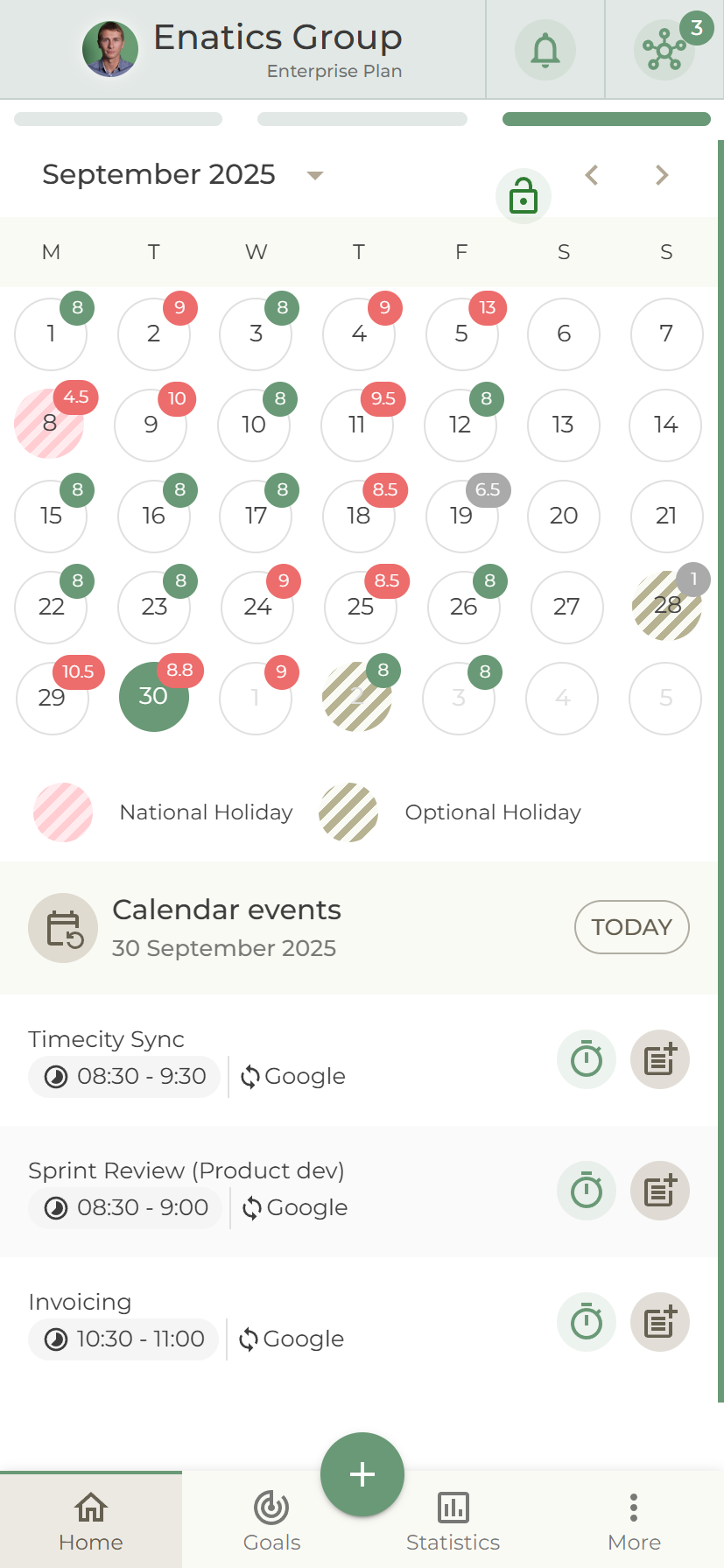Pick September 29 in the calendar
This screenshot has height=1568, width=724.
(x=52, y=698)
